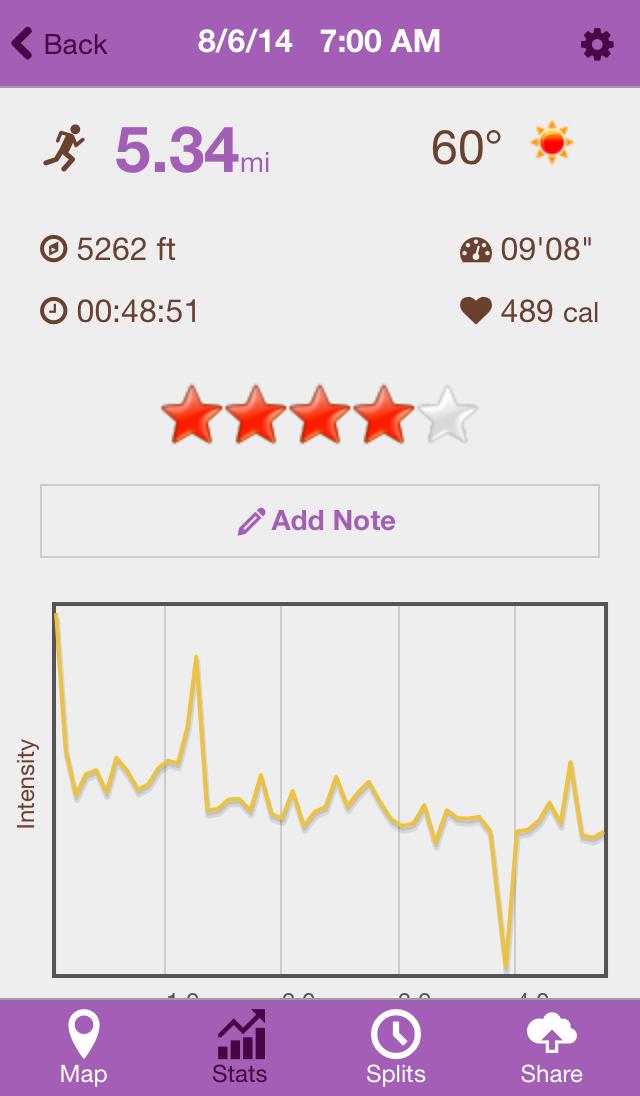Go back using the Back button

pos(58,44)
